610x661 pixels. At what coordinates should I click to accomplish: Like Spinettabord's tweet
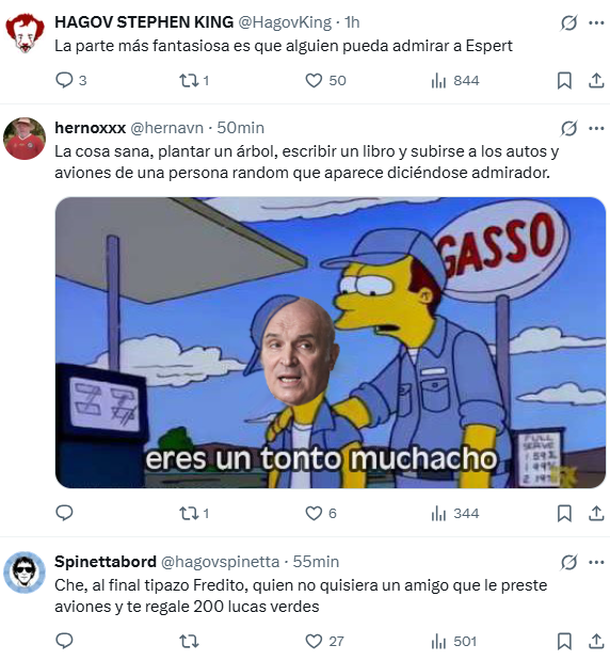click(x=313, y=641)
